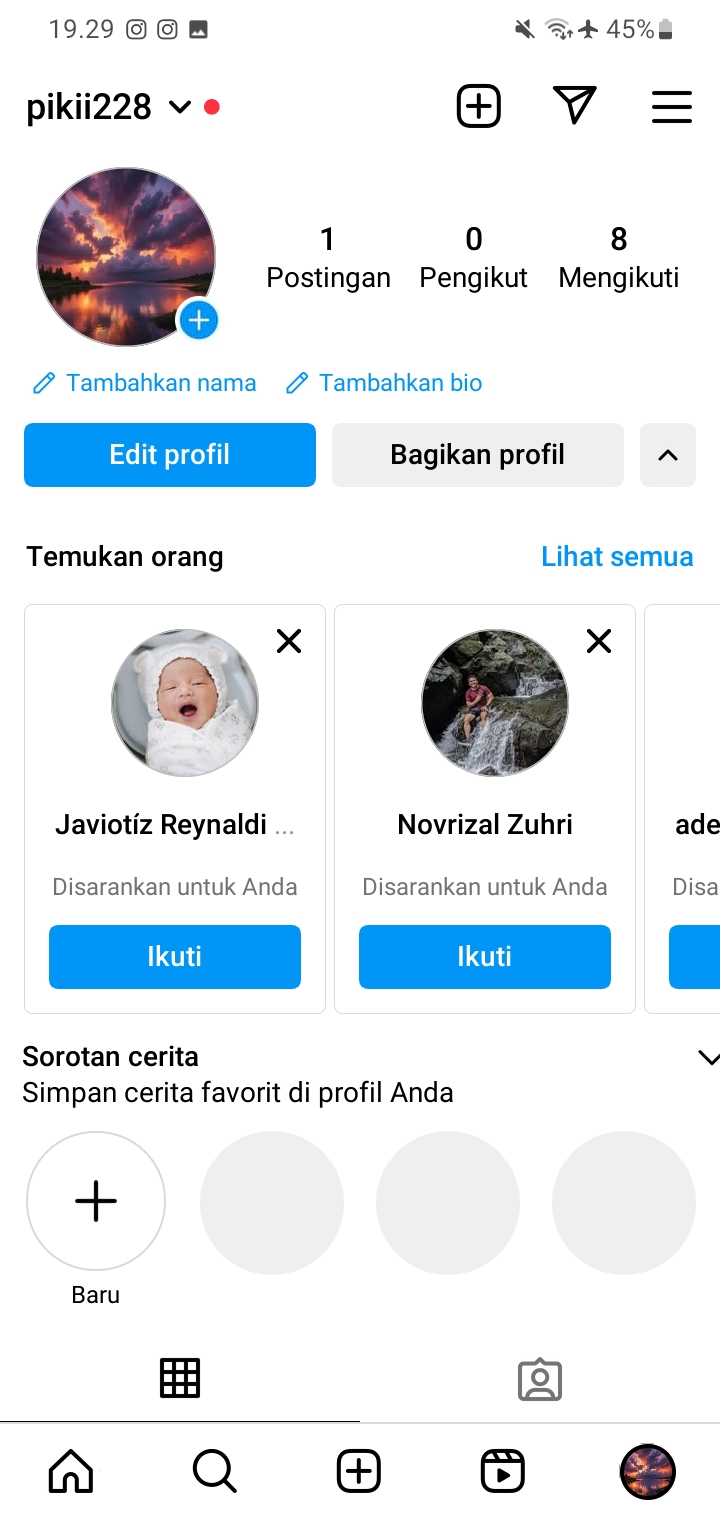Go to the Home feed tab
The image size is (720, 1520).
click(x=71, y=1471)
